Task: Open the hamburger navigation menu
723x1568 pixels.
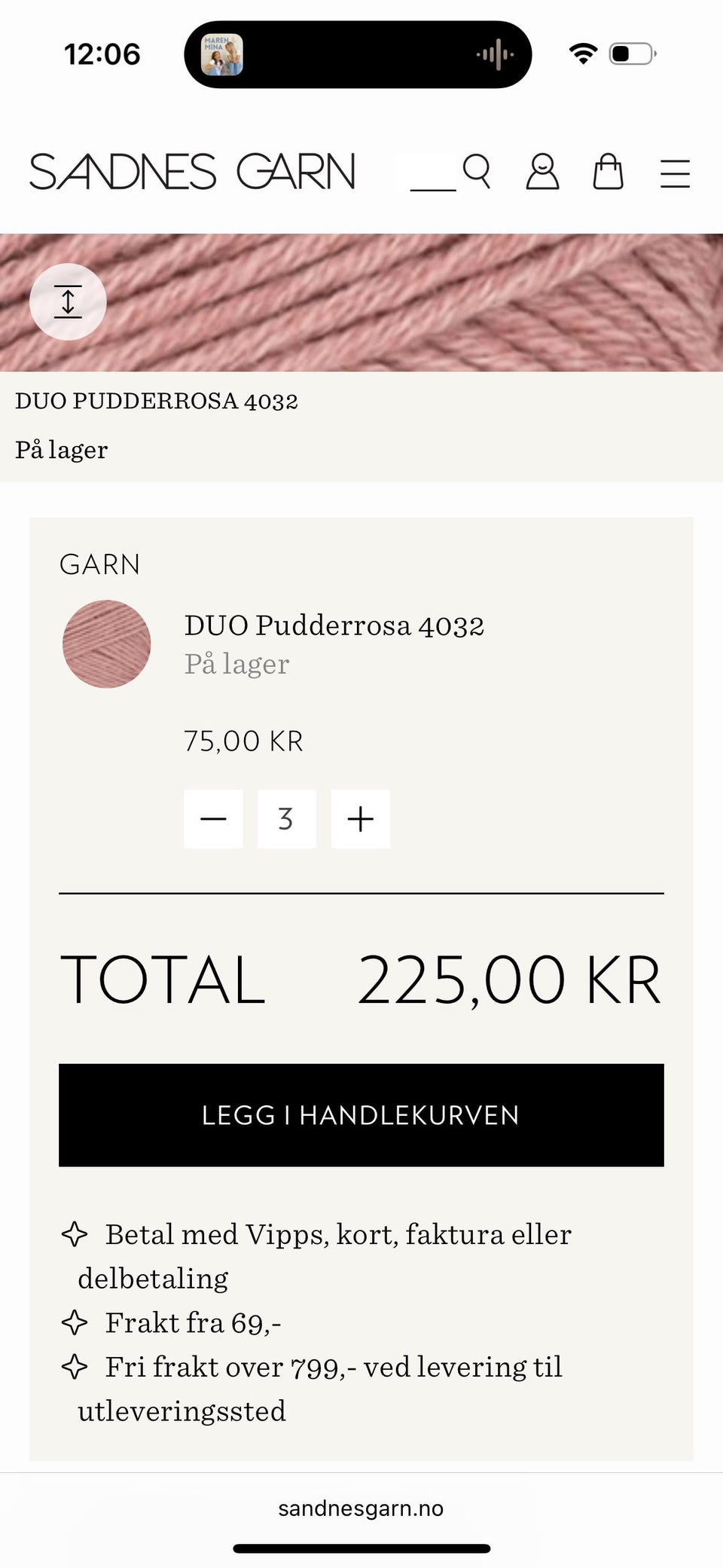Action: [x=675, y=171]
